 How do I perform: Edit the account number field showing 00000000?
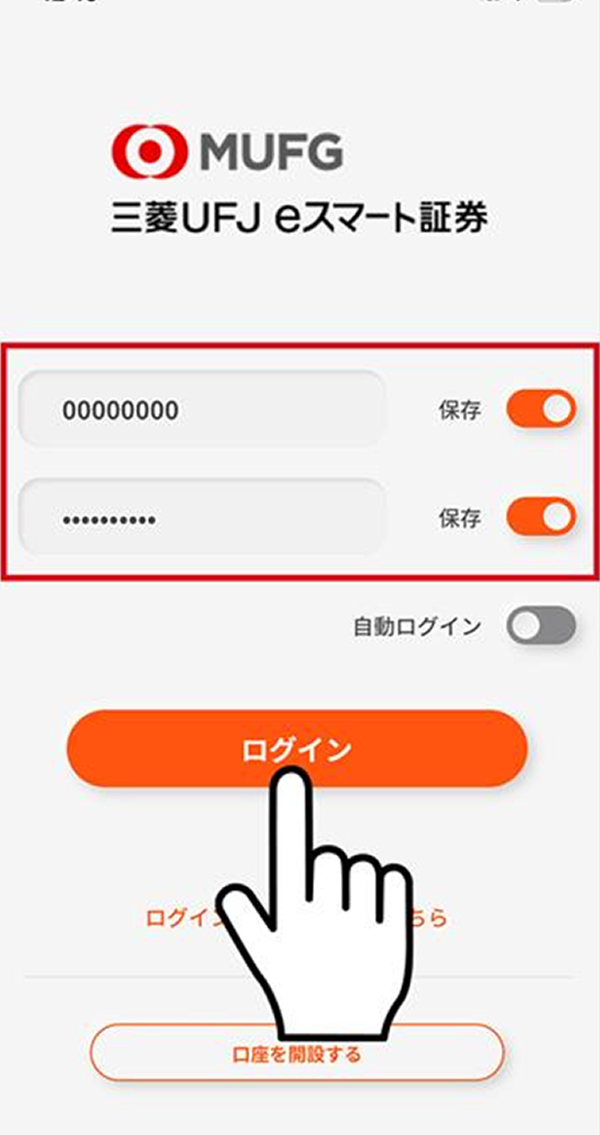coord(202,410)
